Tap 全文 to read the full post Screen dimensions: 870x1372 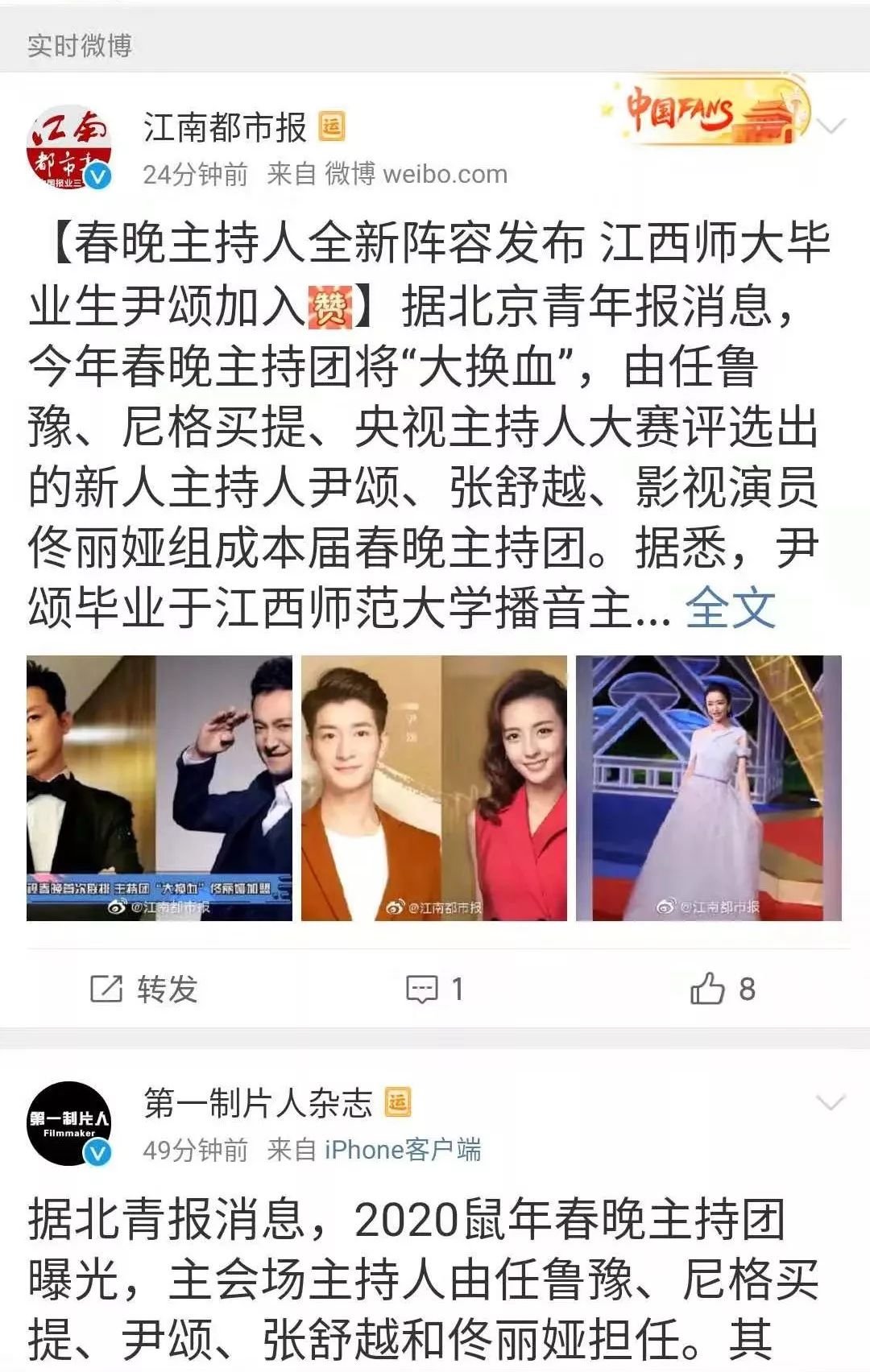[730, 608]
